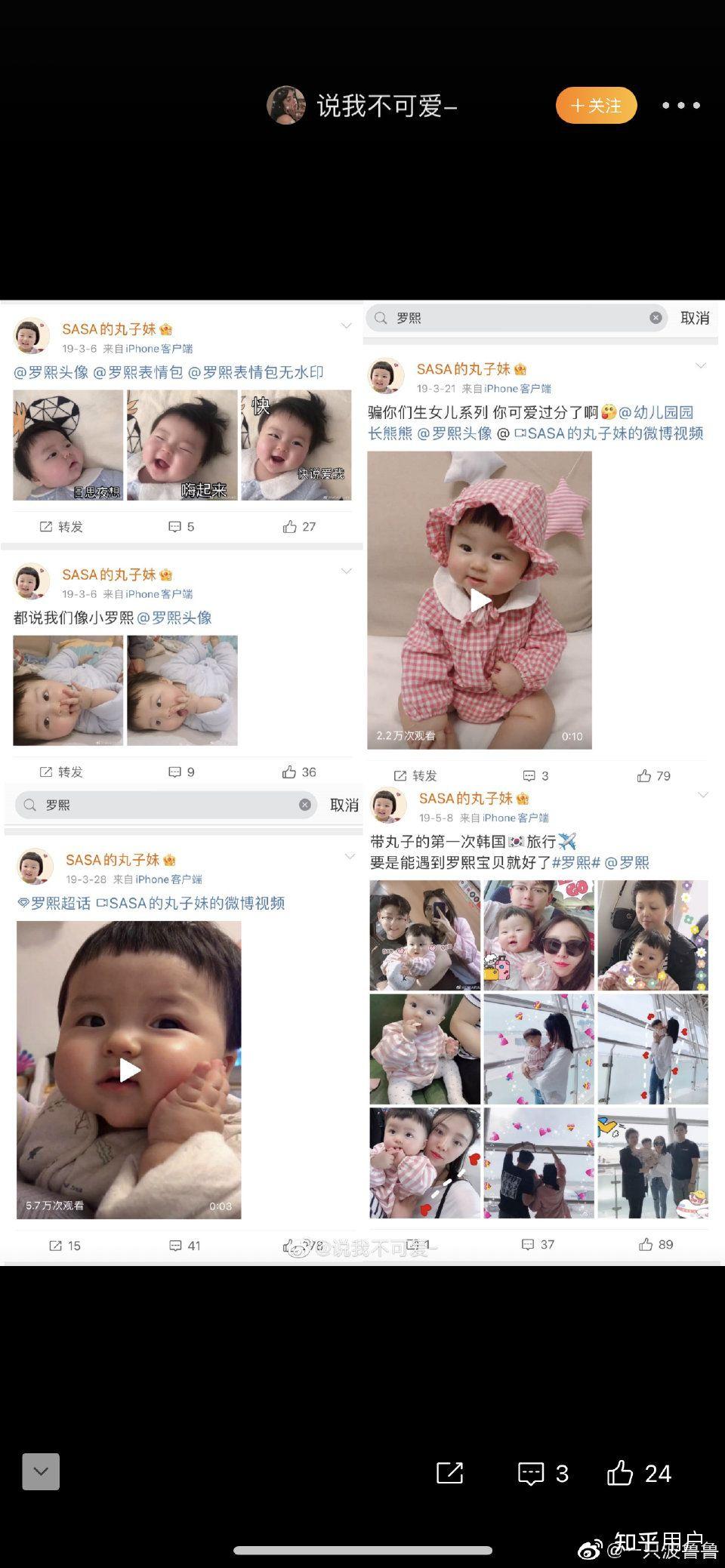Open the comments with 3 replies
Image resolution: width=725 pixels, height=1568 pixels.
pyautogui.click(x=542, y=1473)
